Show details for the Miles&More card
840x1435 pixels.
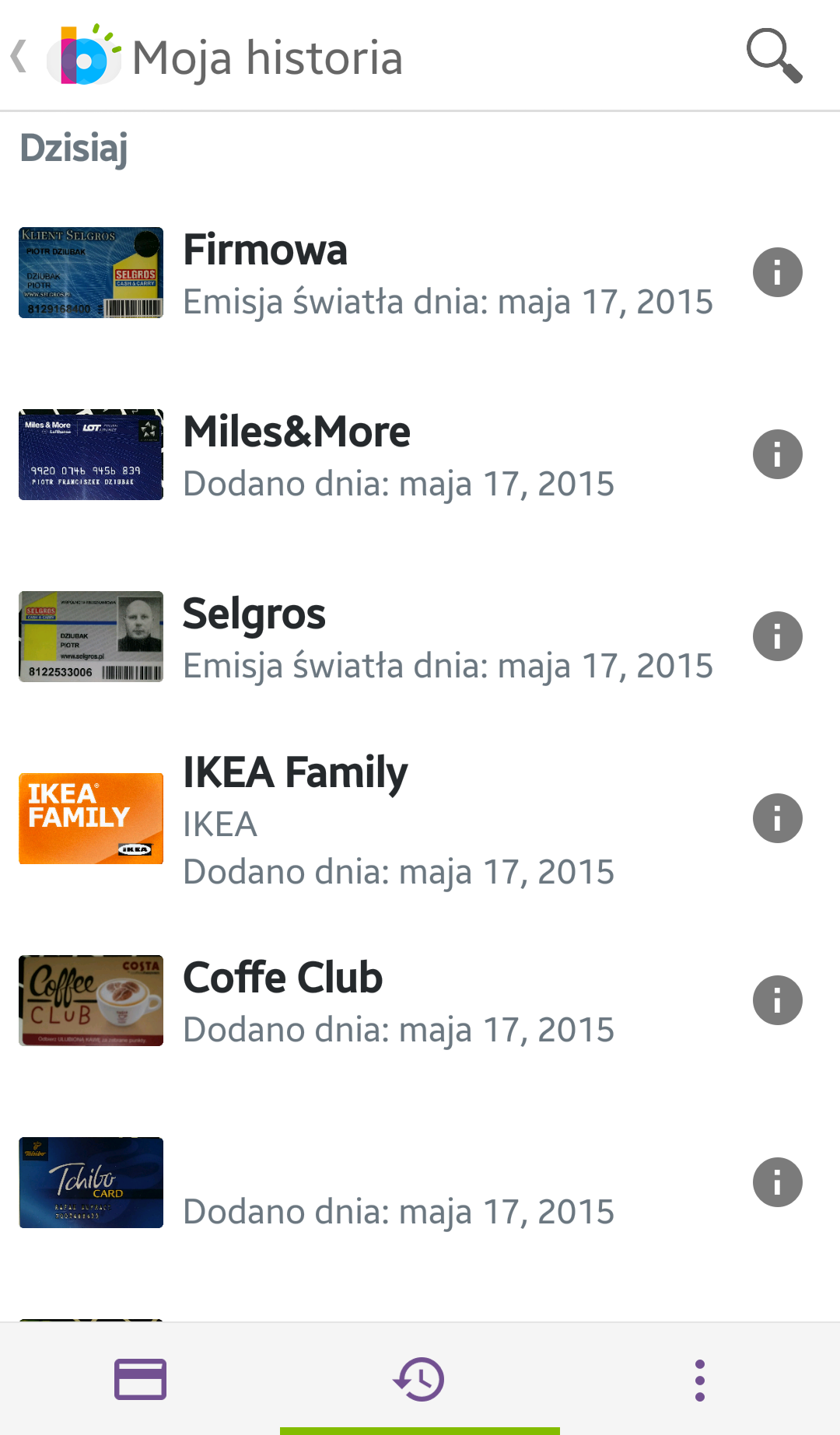[778, 453]
